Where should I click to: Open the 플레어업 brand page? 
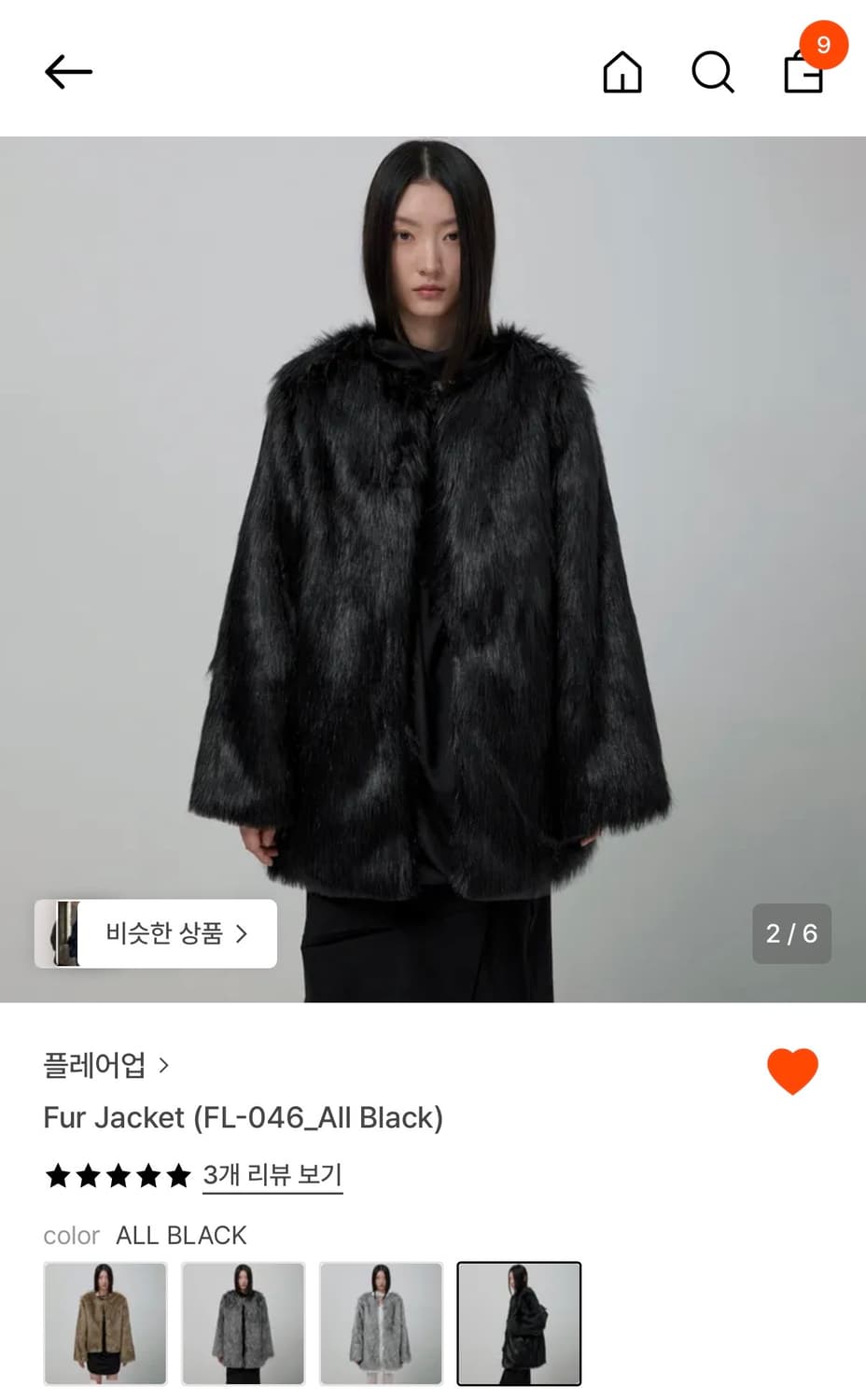[x=91, y=1065]
